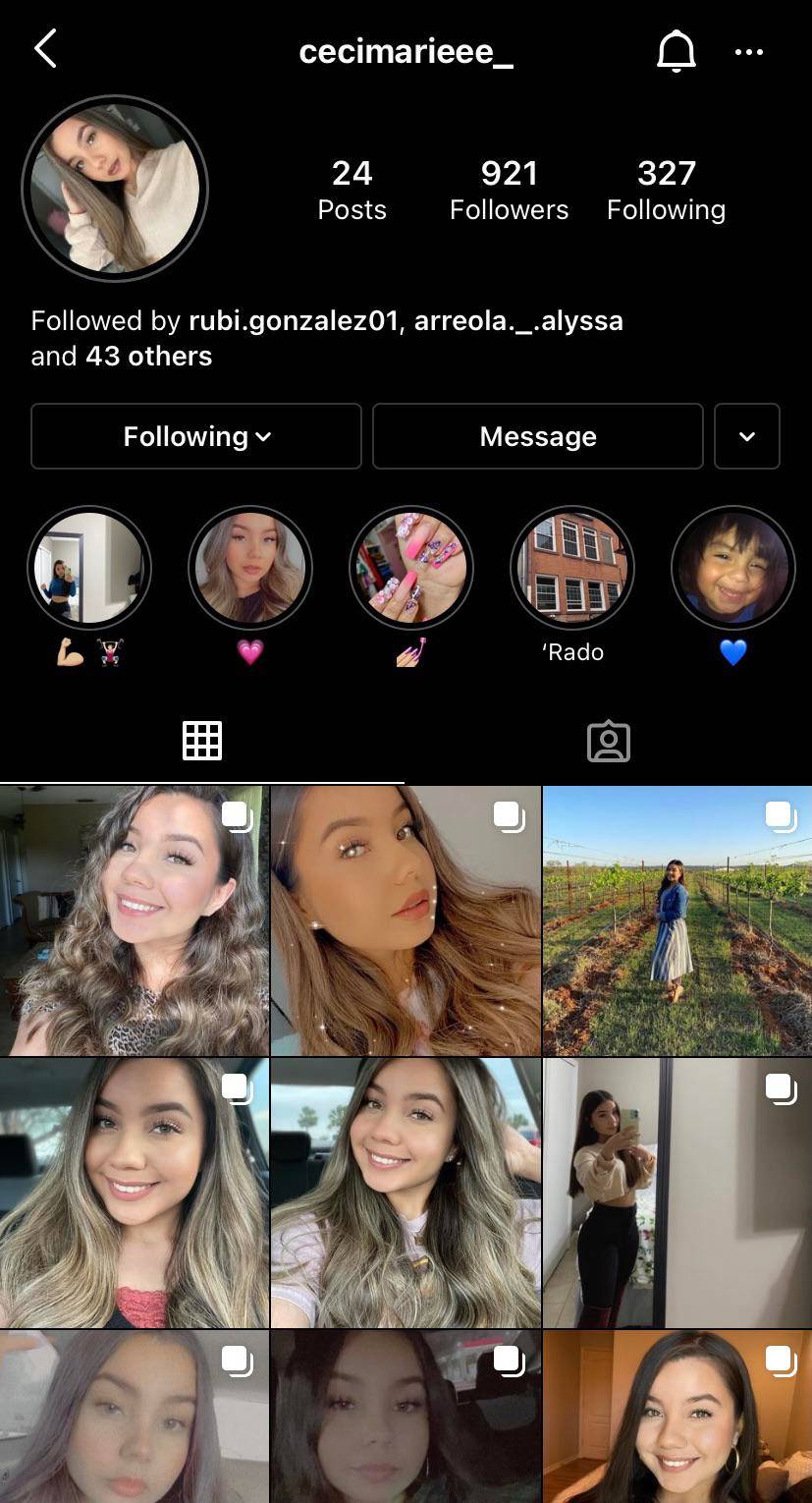Viewport: 812px width, 1503px height.
Task: Expand suggested accounts chevron button
Action: point(746,436)
